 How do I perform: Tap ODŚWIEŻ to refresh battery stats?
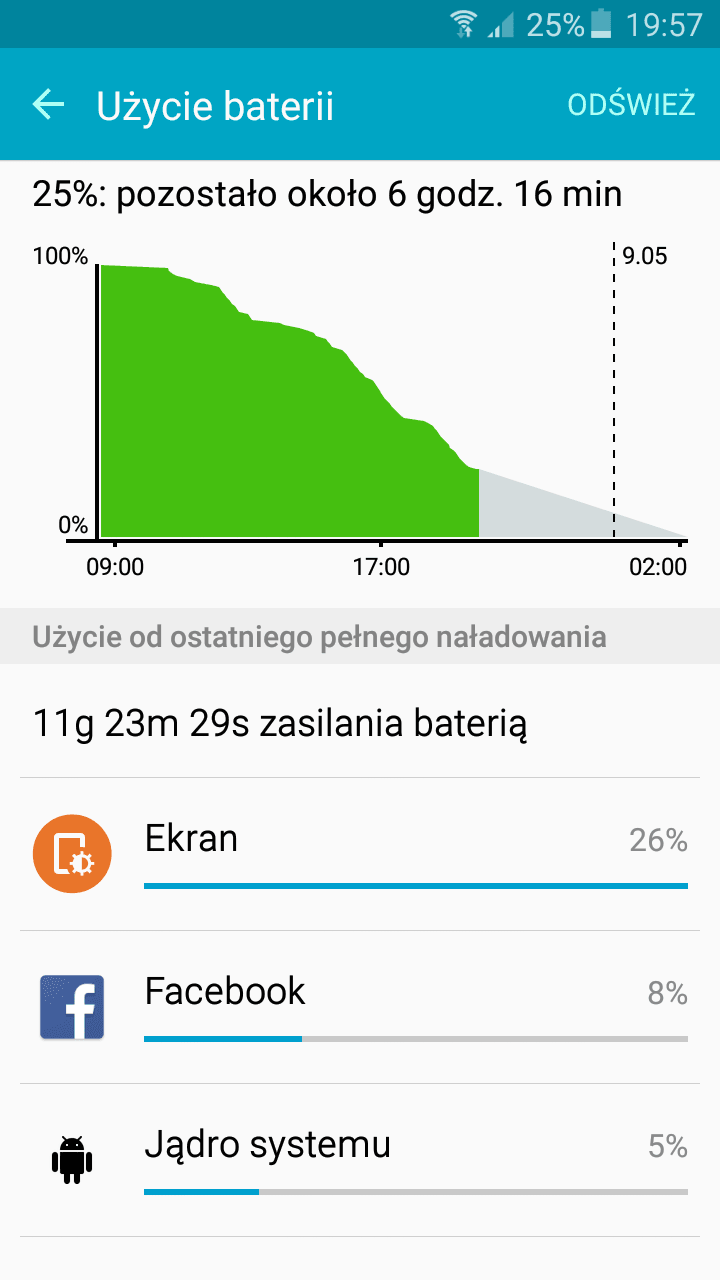pyautogui.click(x=631, y=105)
